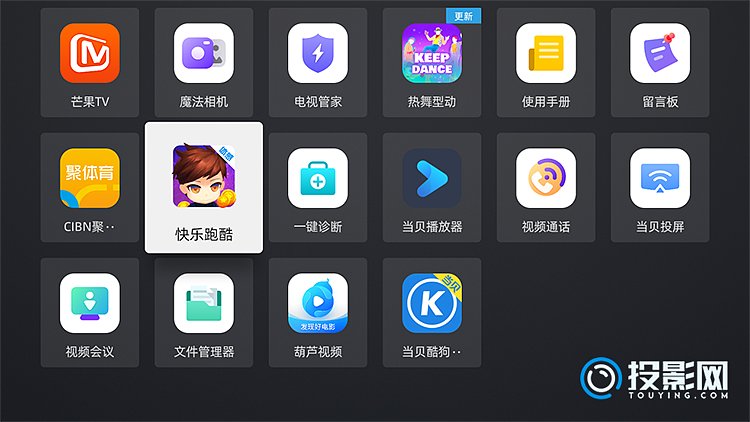
Task: Launch 葫芦视频 app
Action: [318, 304]
